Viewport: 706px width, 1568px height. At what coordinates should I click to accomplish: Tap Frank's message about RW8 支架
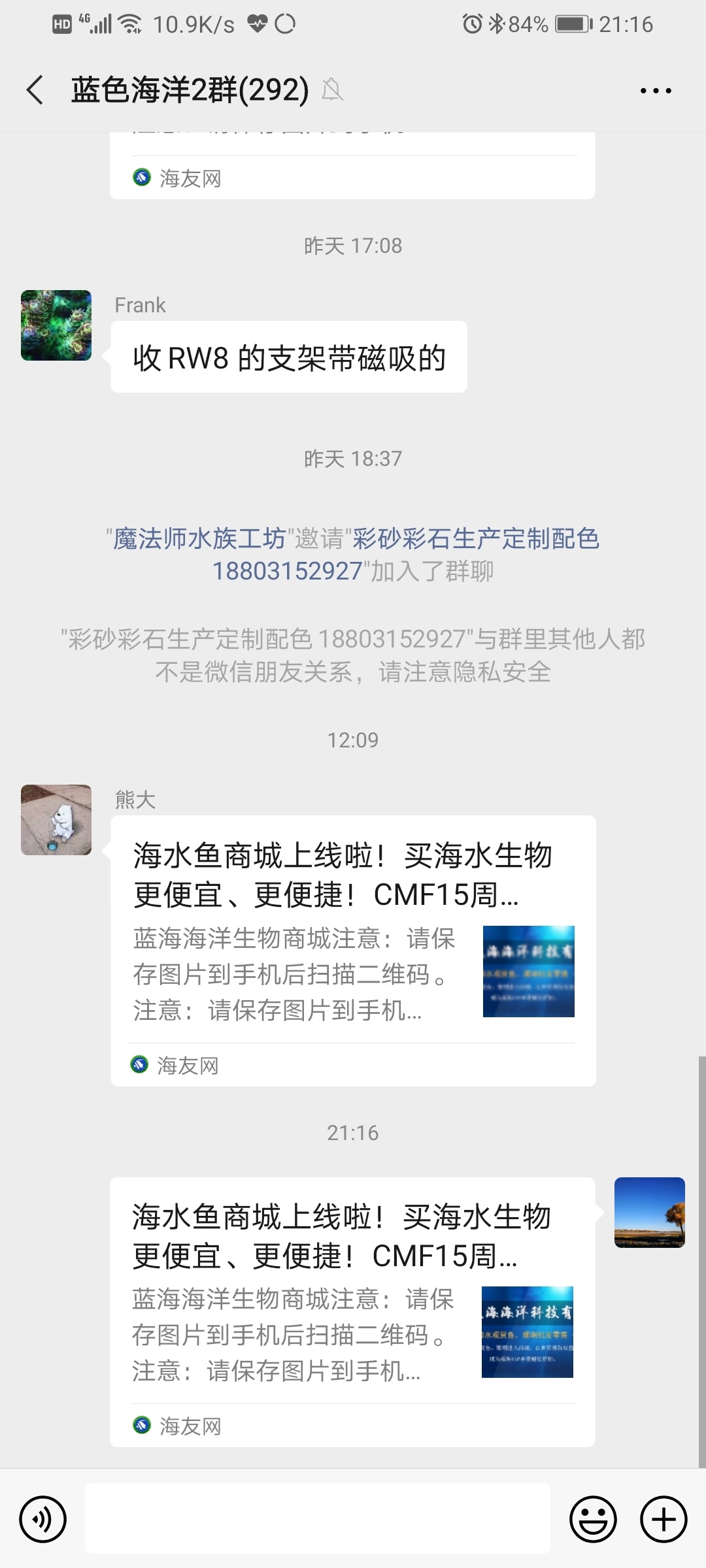click(289, 357)
